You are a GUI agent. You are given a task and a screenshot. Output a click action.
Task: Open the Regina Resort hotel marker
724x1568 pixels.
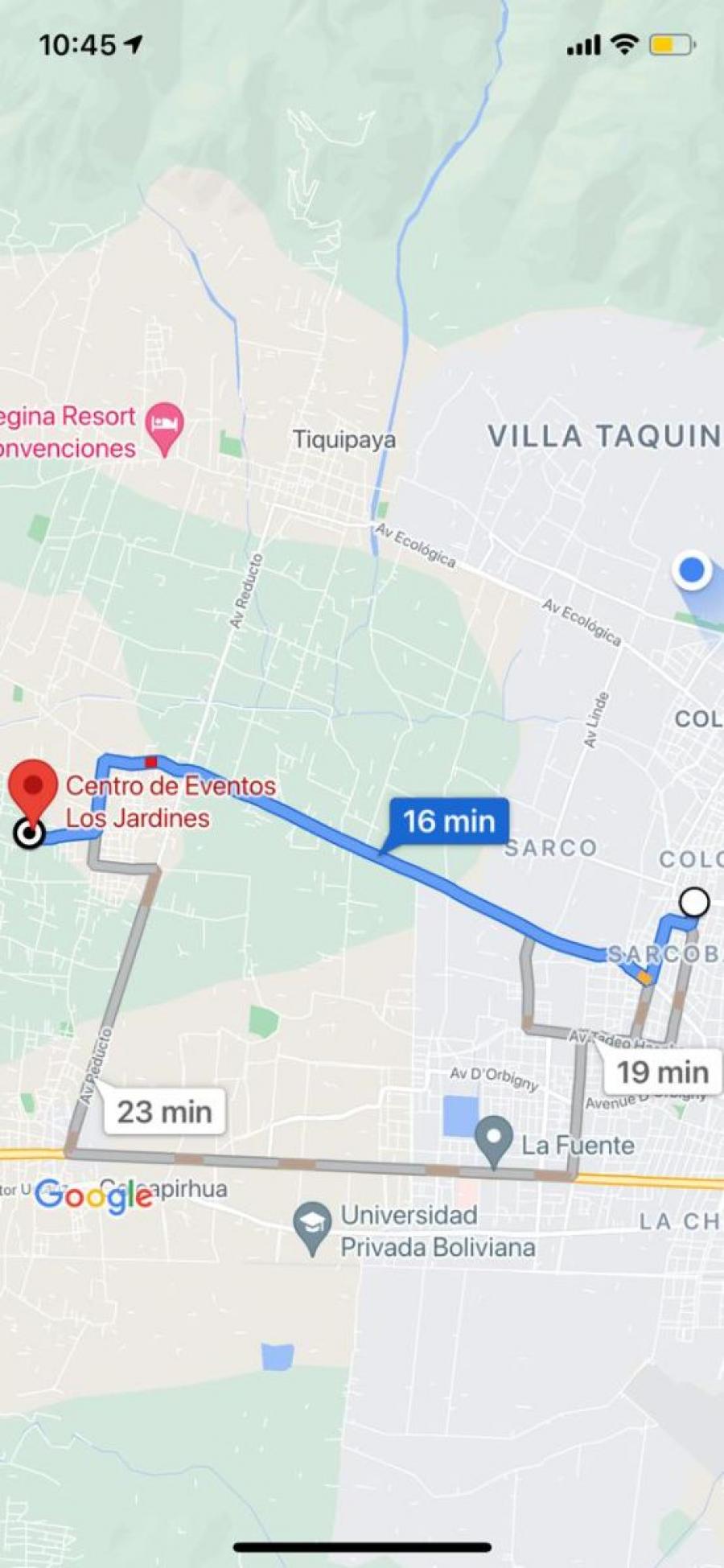165,430
